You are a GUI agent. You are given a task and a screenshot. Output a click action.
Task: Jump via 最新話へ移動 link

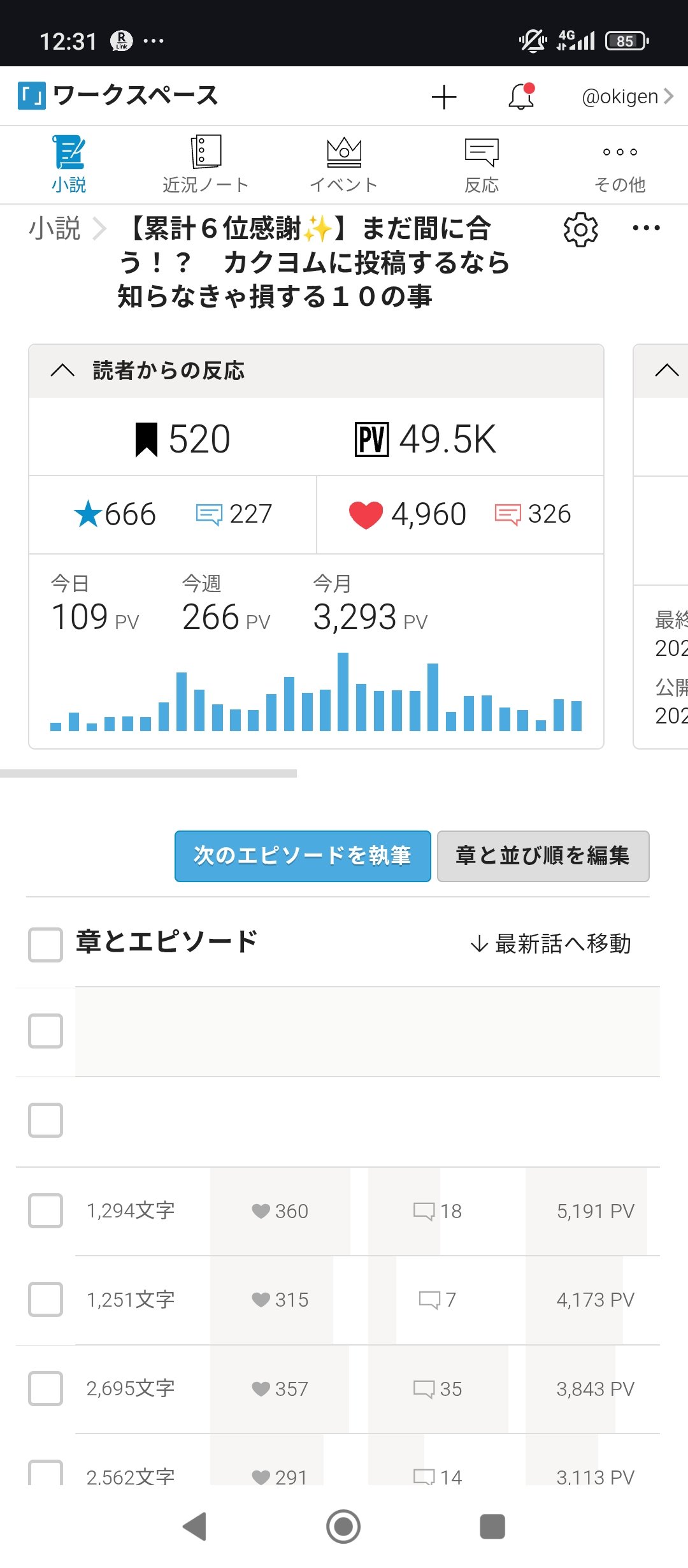click(x=550, y=943)
